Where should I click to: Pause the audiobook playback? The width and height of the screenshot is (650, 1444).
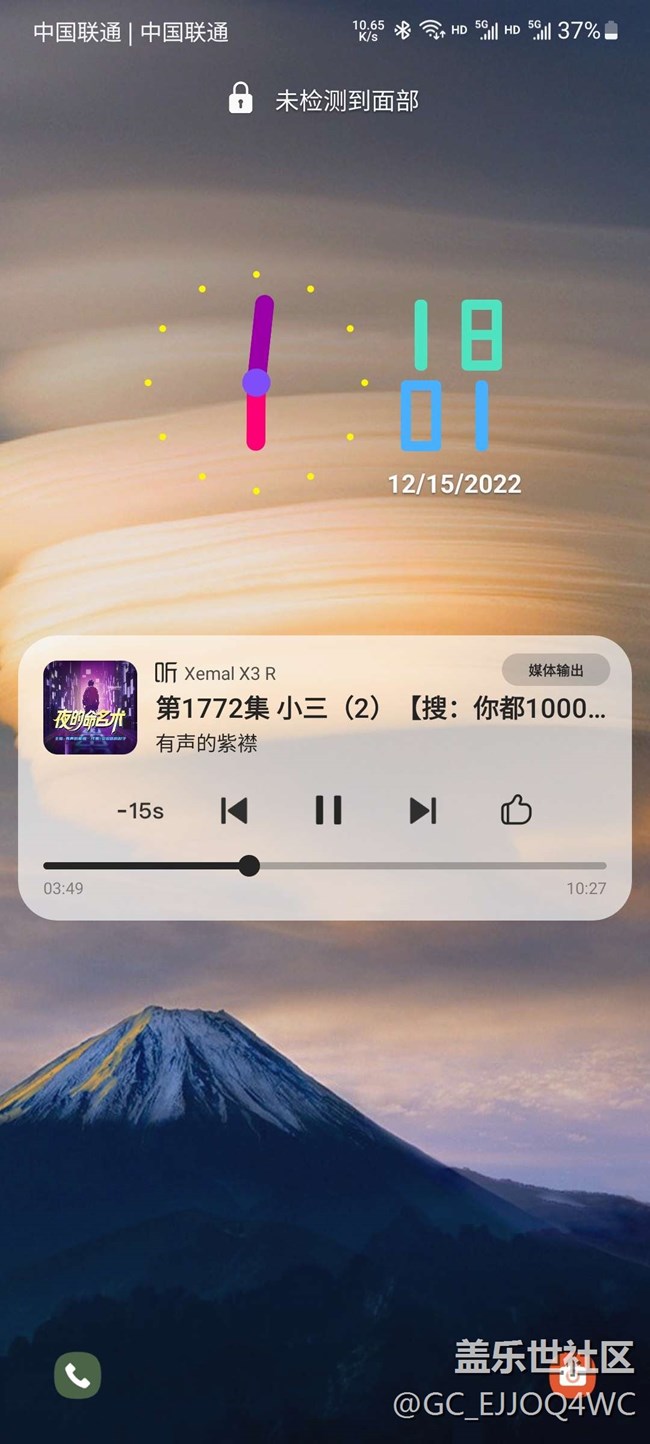(x=328, y=810)
